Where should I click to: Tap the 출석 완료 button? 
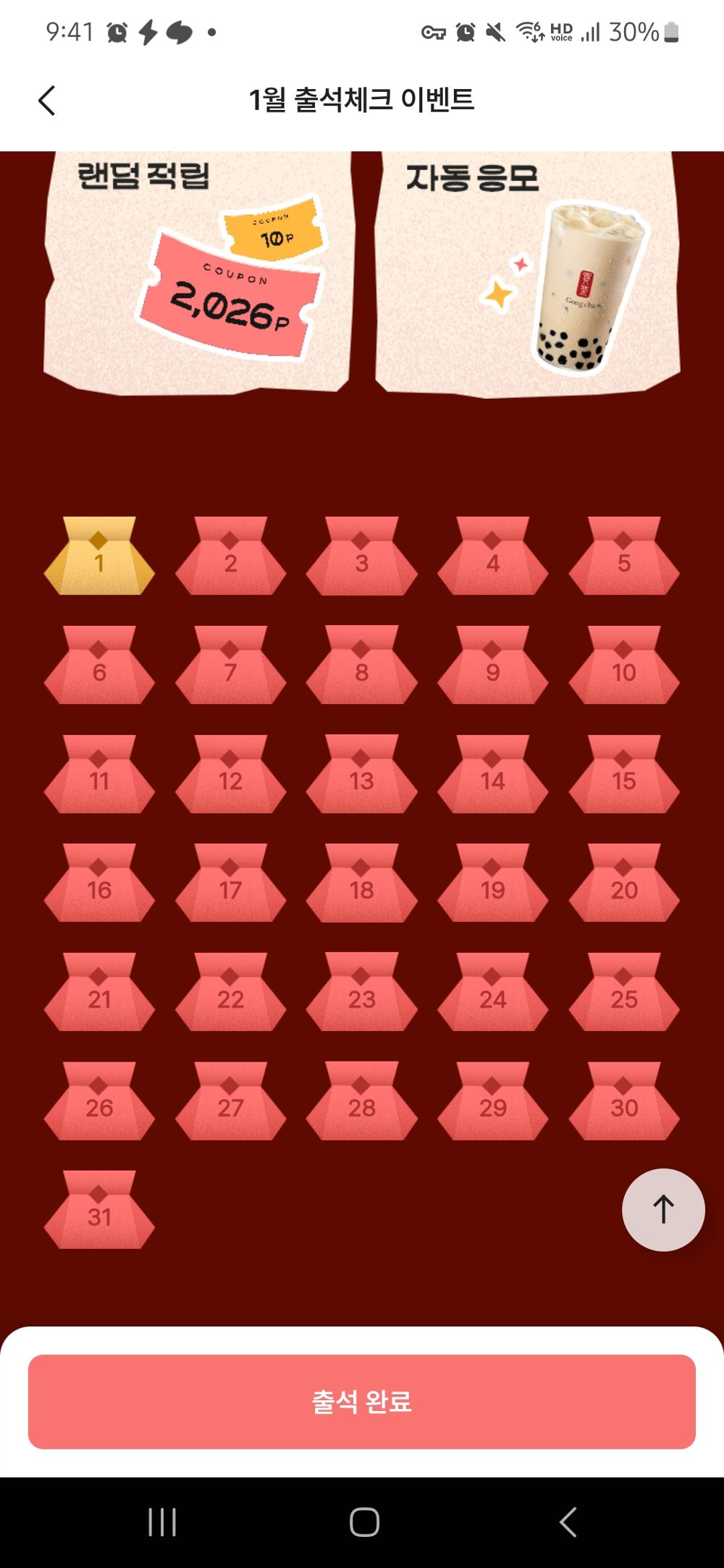click(361, 1401)
